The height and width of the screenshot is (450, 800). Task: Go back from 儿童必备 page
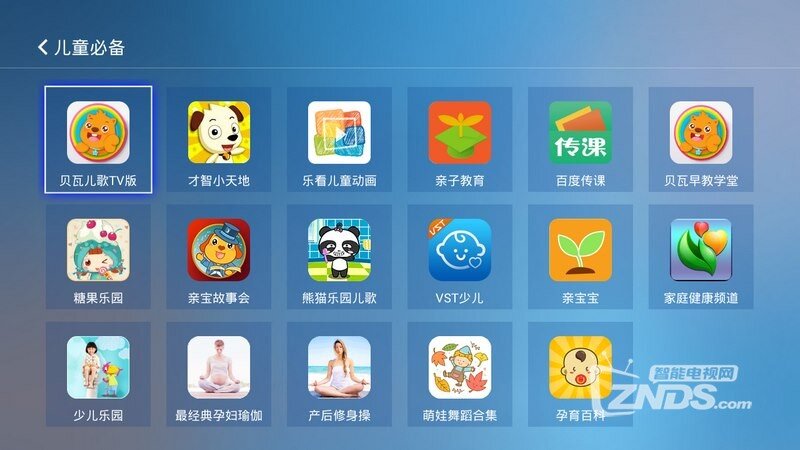click(43, 47)
